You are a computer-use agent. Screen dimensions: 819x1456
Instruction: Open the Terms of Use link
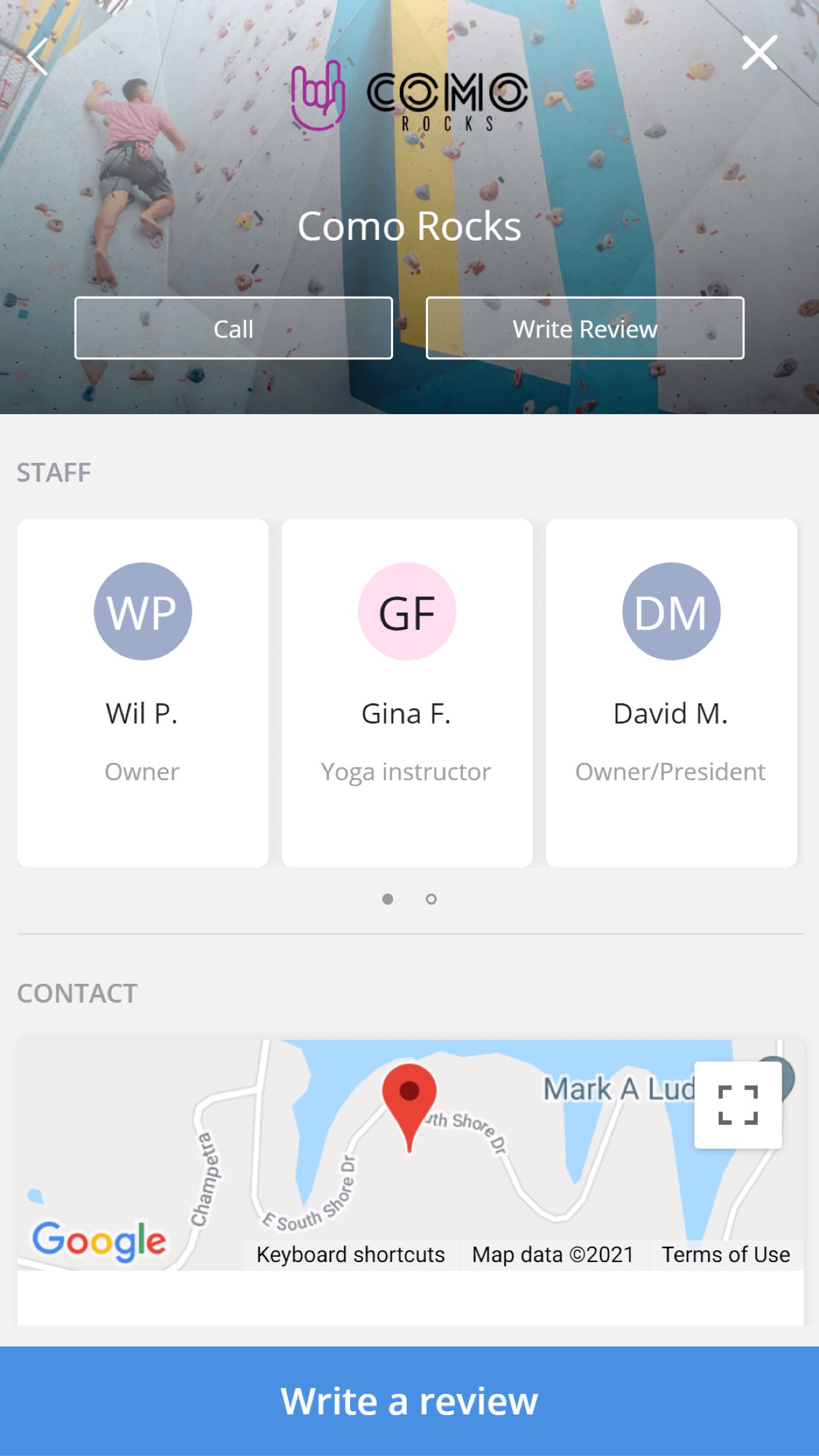(726, 1254)
